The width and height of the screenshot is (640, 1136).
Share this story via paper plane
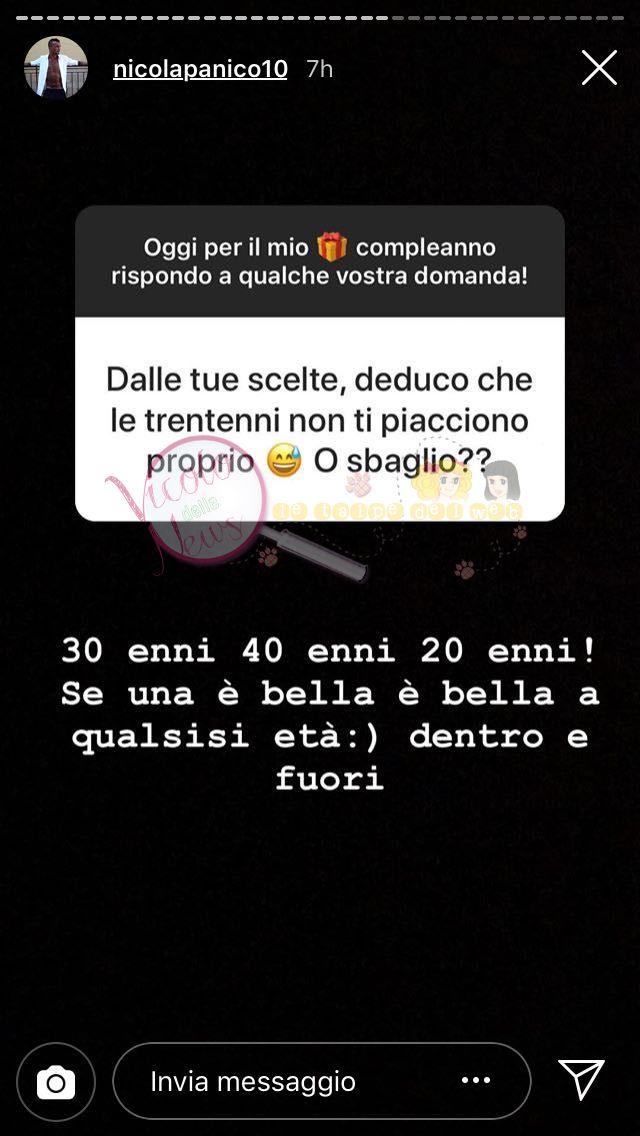[582, 1080]
